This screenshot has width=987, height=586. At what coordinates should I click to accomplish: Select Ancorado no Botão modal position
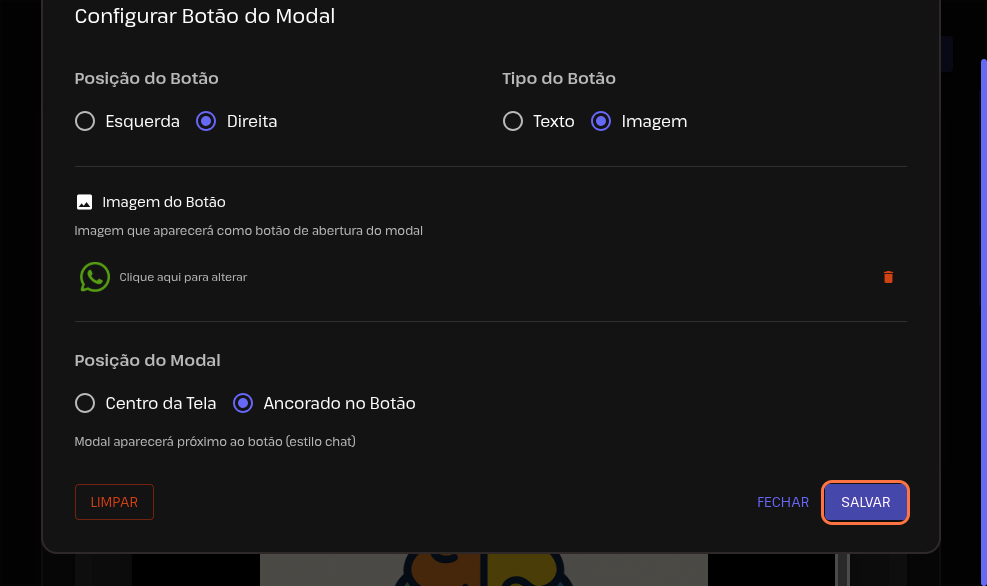click(243, 403)
